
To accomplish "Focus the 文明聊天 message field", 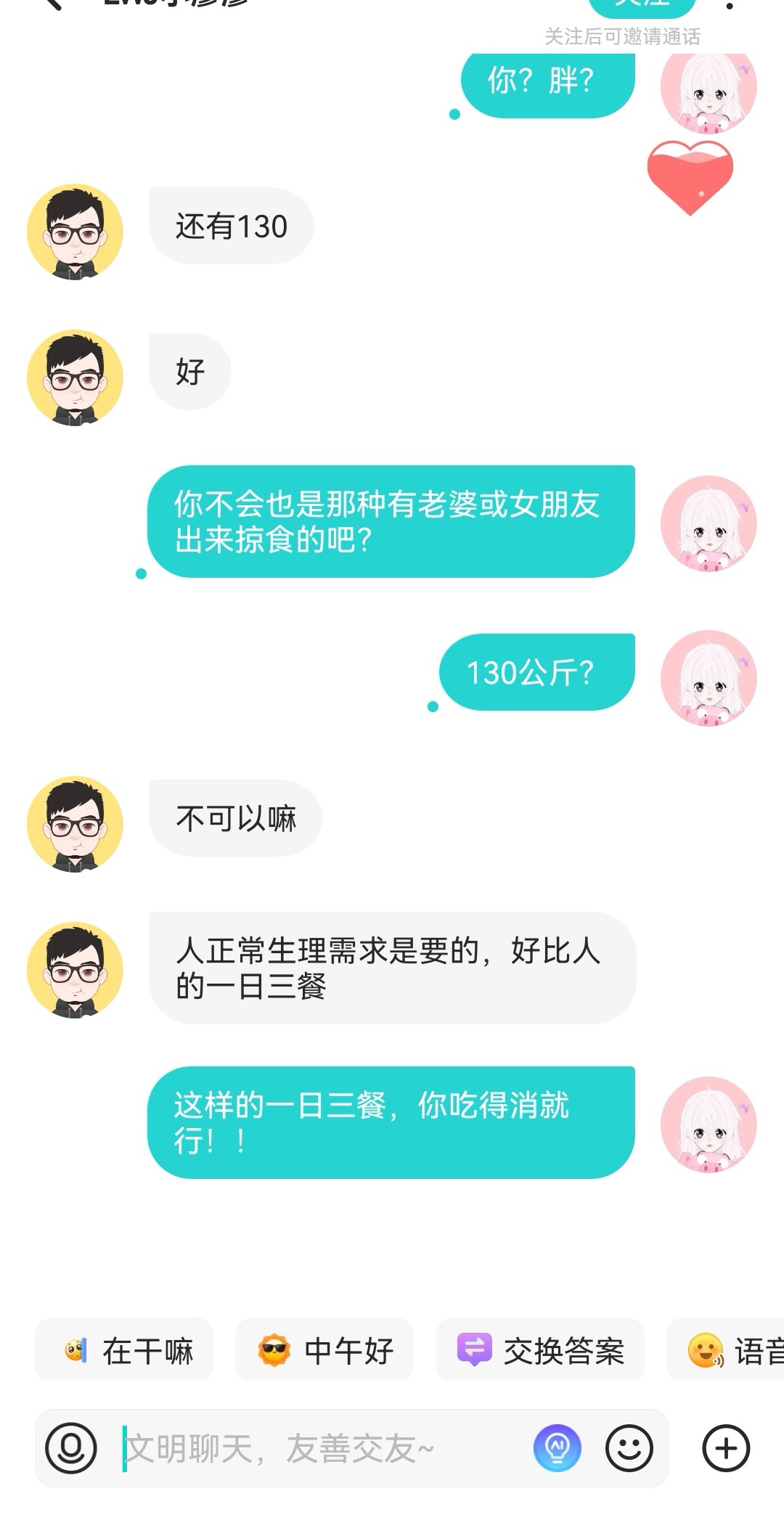I will click(323, 1448).
